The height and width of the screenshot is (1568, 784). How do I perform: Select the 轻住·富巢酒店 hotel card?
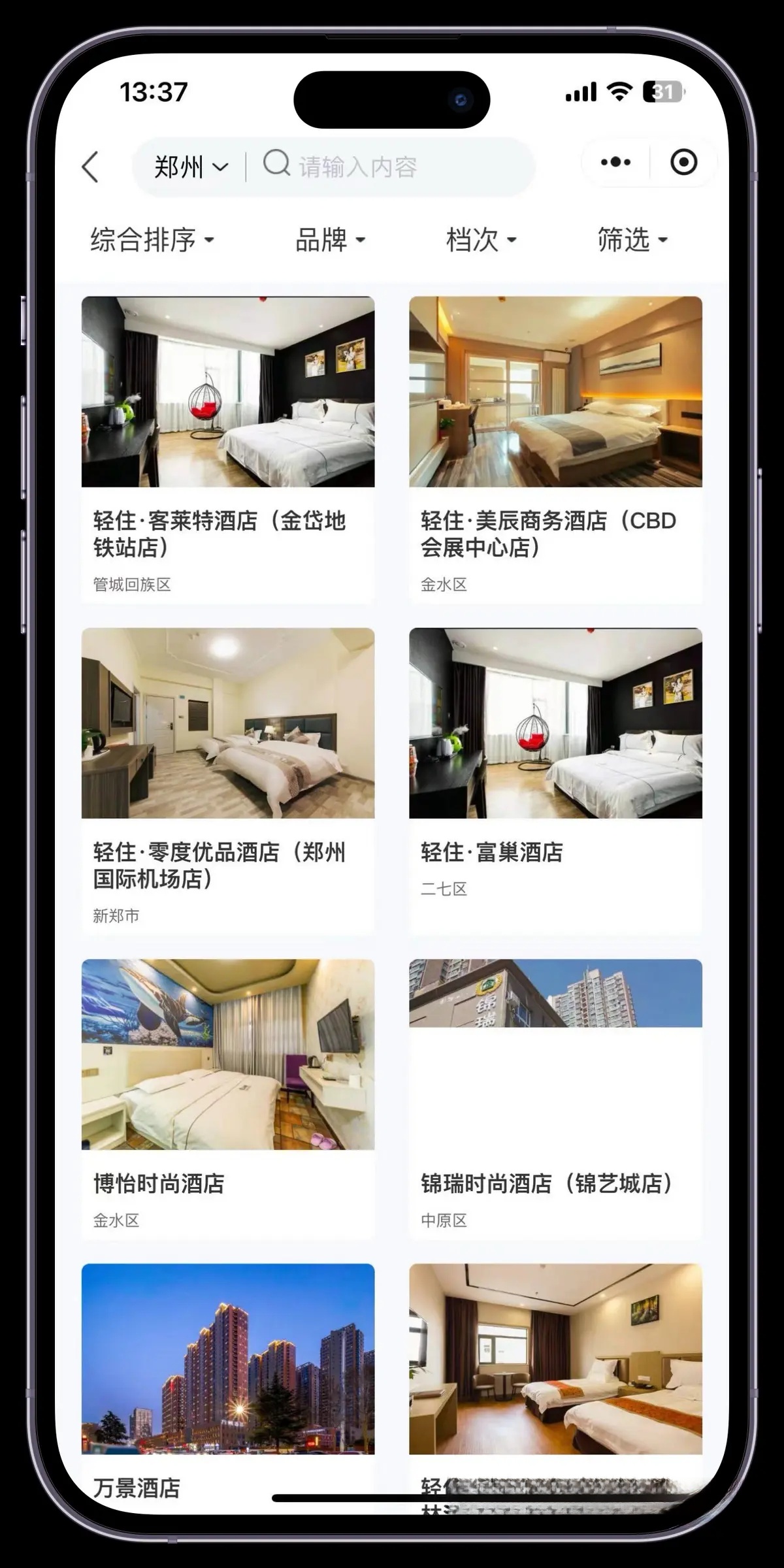(555, 781)
